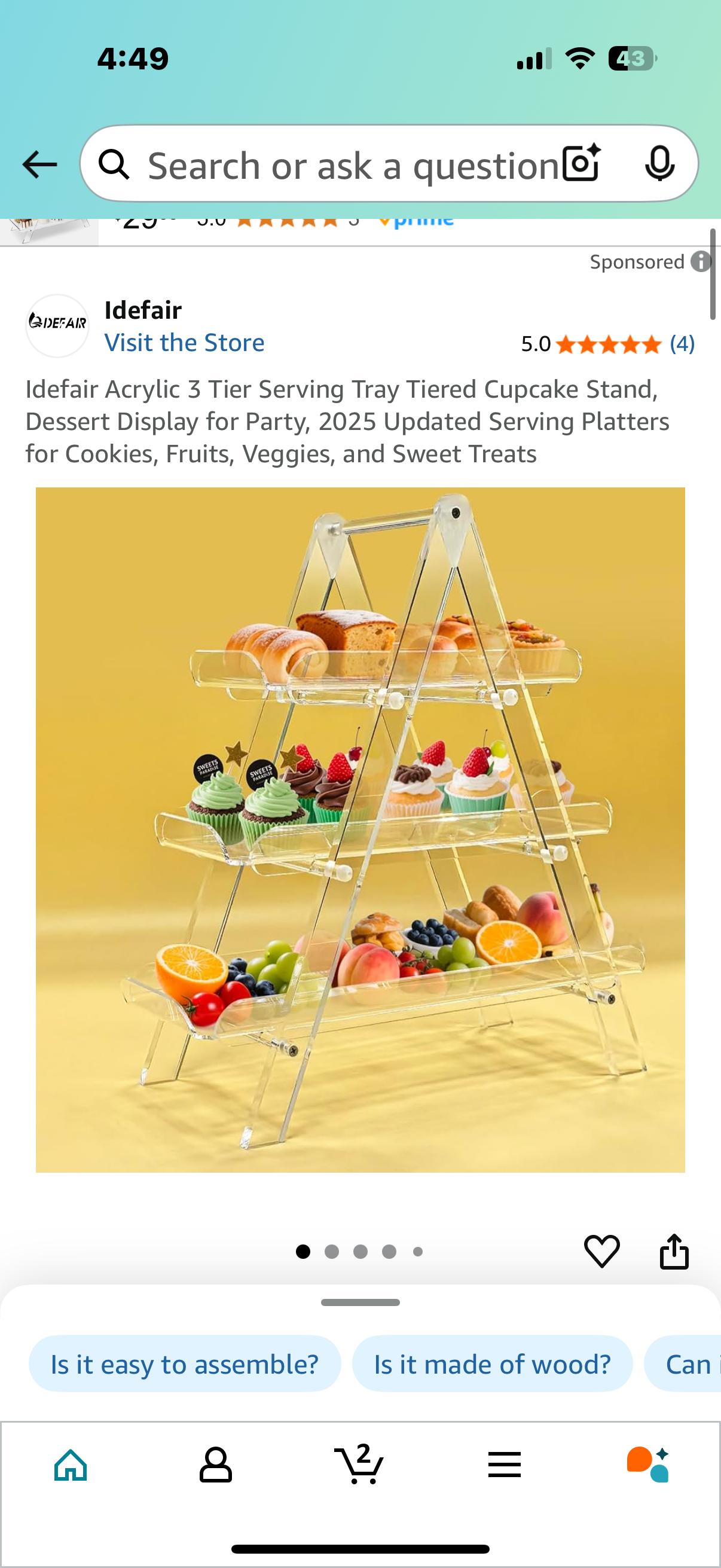Share this product

click(674, 1251)
